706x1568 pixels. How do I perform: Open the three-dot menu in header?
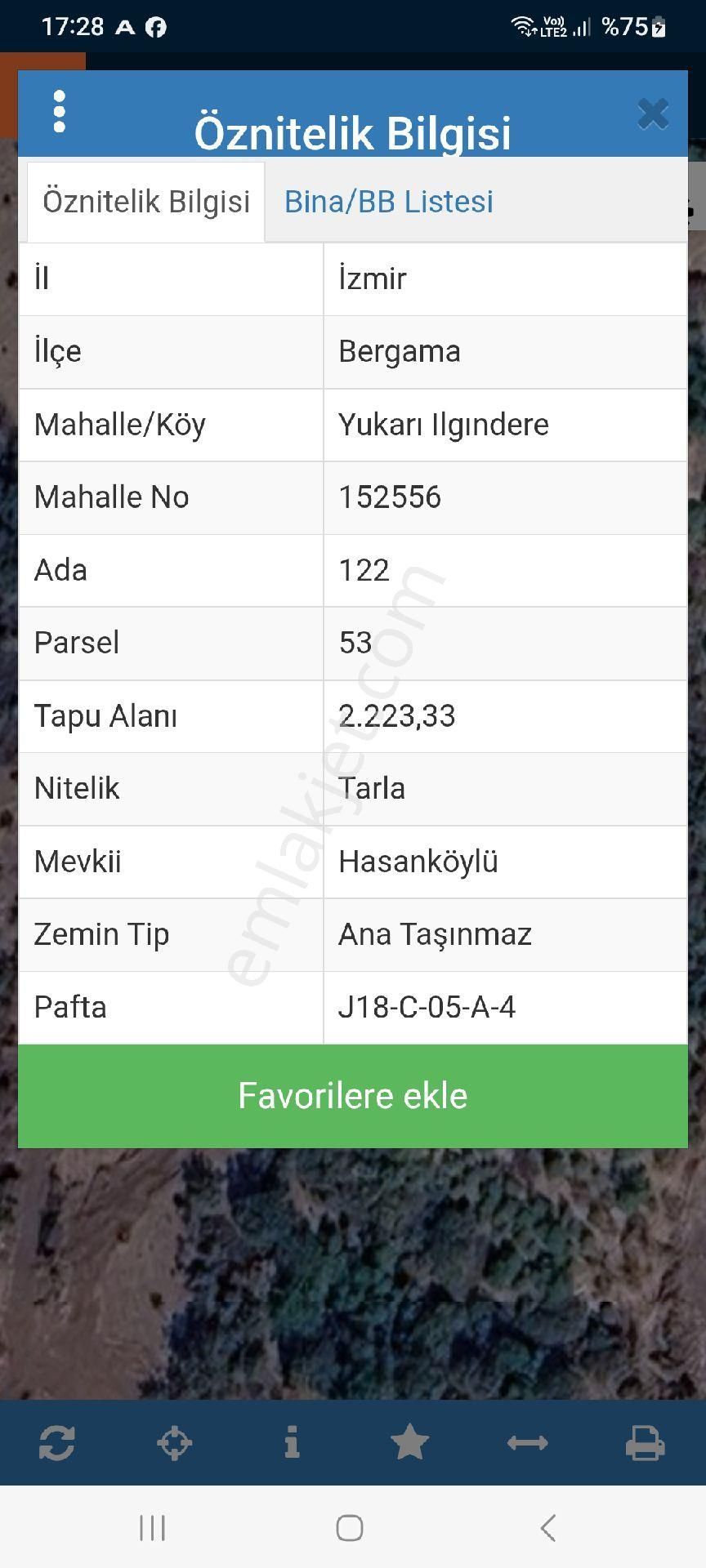[59, 110]
